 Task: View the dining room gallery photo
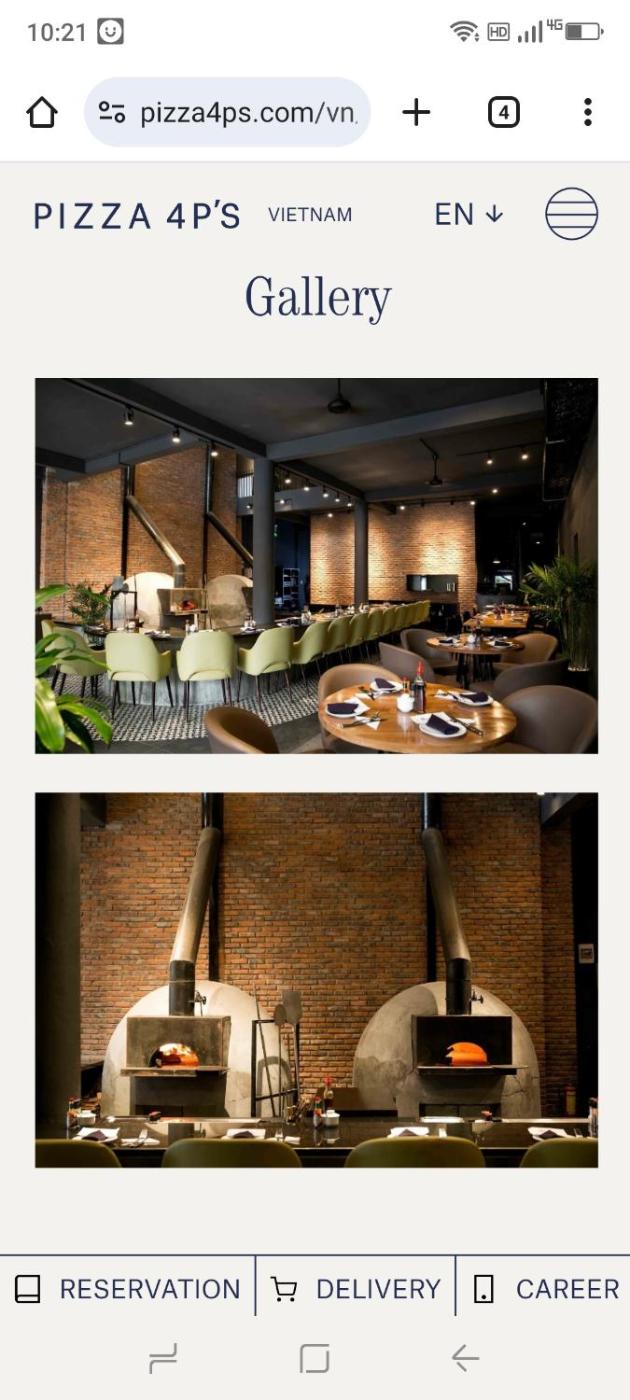[316, 565]
